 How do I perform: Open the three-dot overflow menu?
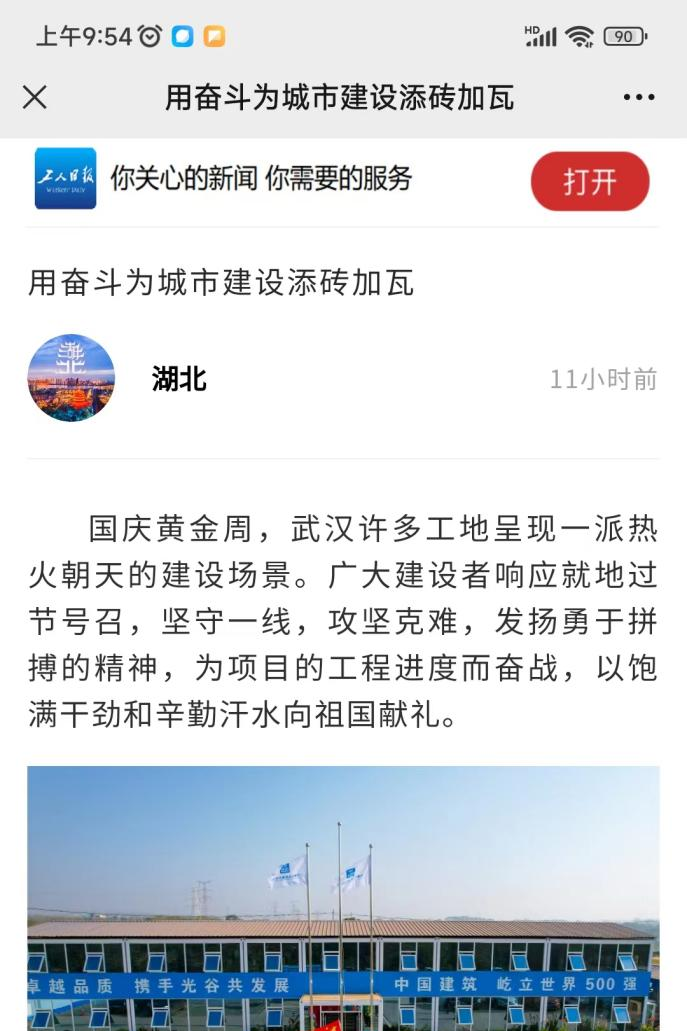coord(638,97)
